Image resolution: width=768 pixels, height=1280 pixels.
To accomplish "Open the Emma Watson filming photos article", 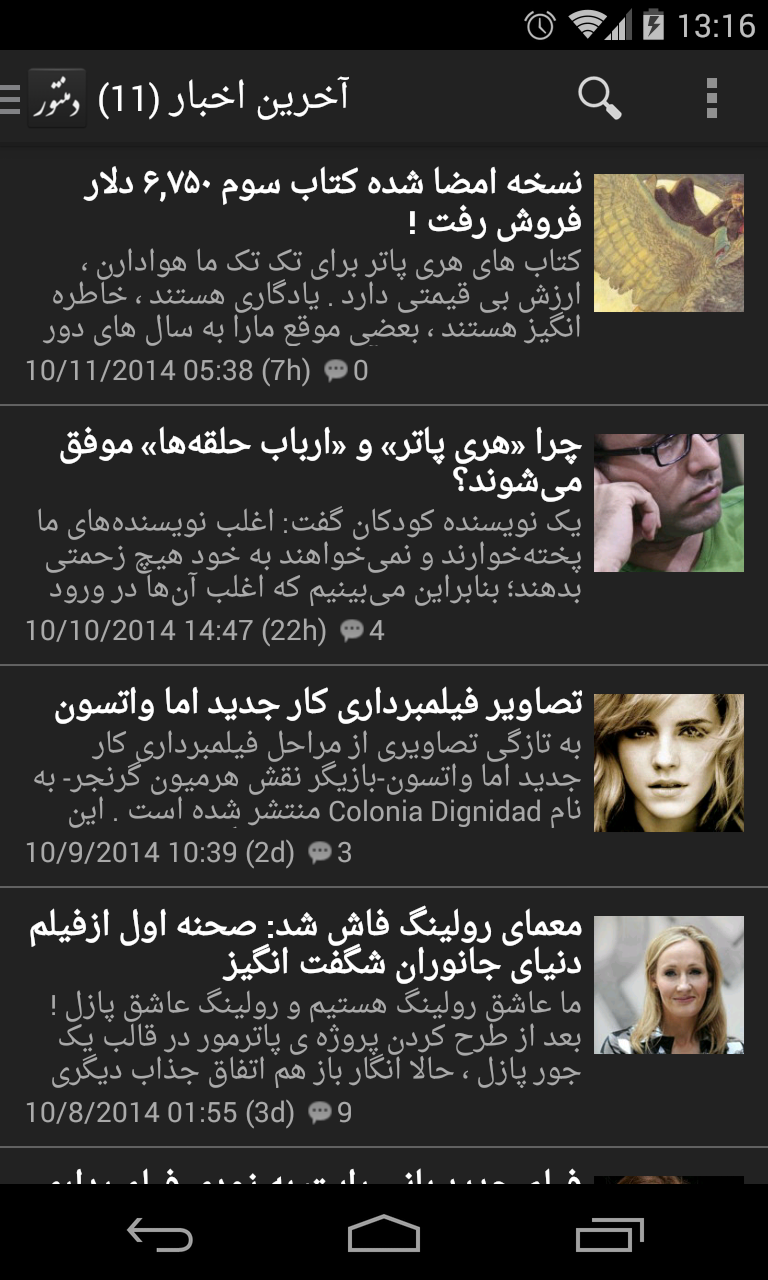I will tap(384, 776).
